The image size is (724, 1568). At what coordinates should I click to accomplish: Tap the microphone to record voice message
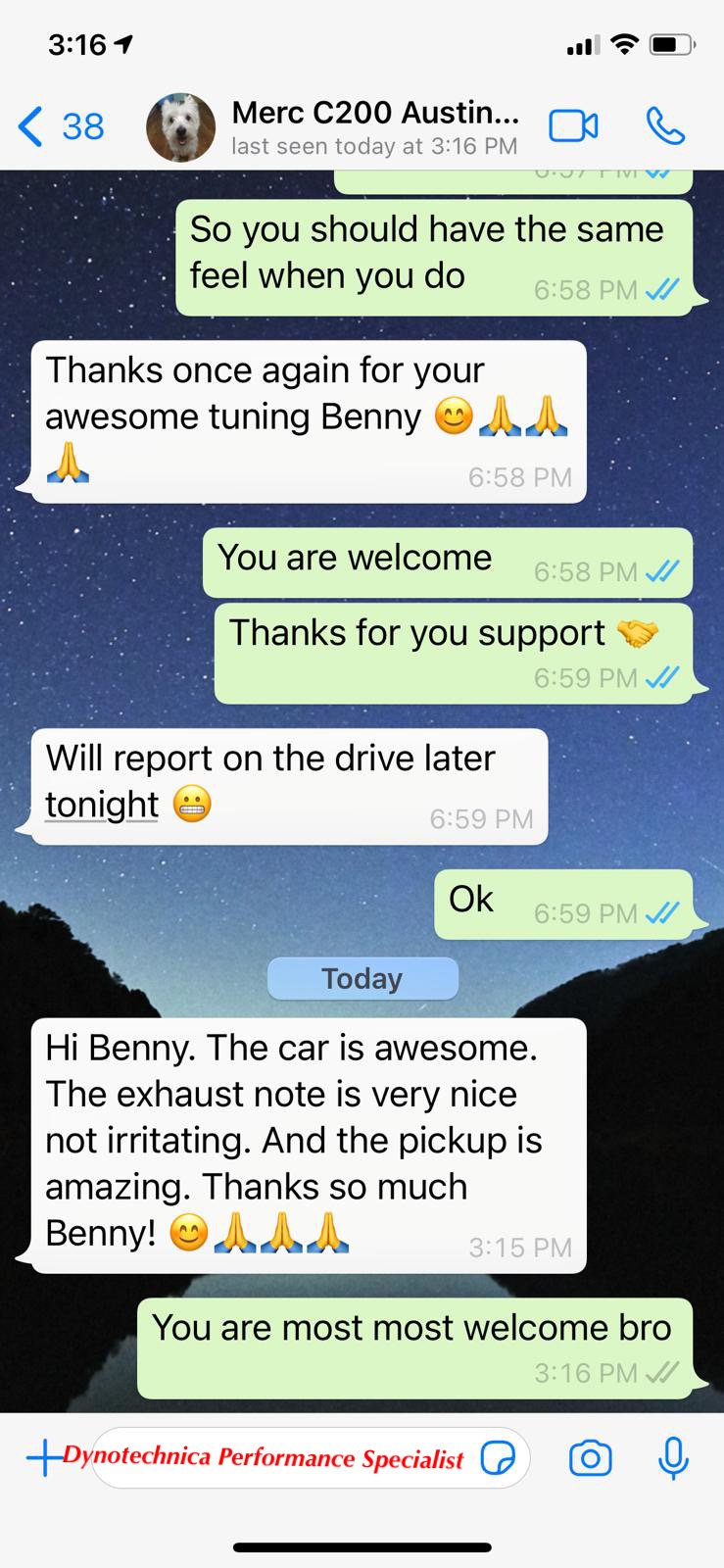pos(673,1458)
